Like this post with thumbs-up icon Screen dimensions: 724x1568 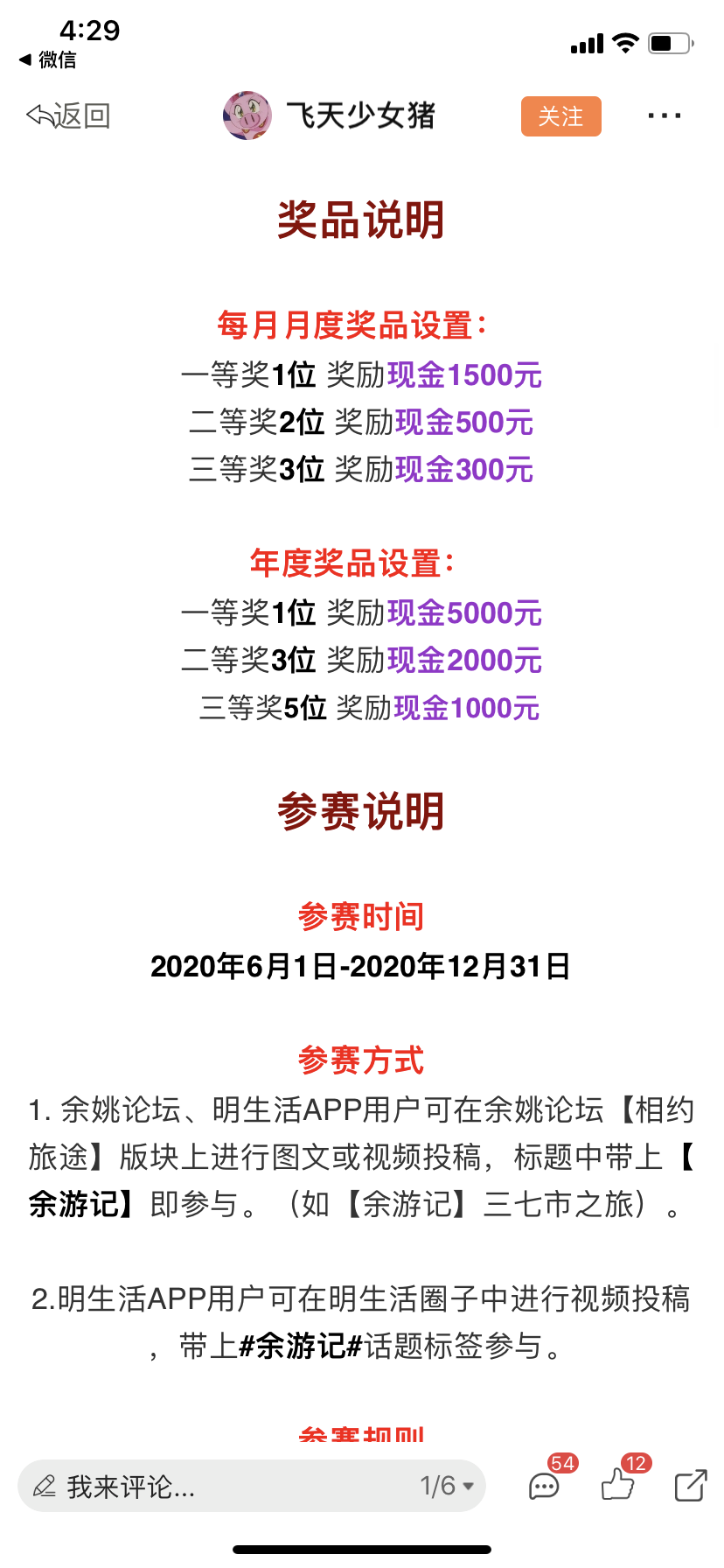click(x=618, y=1485)
